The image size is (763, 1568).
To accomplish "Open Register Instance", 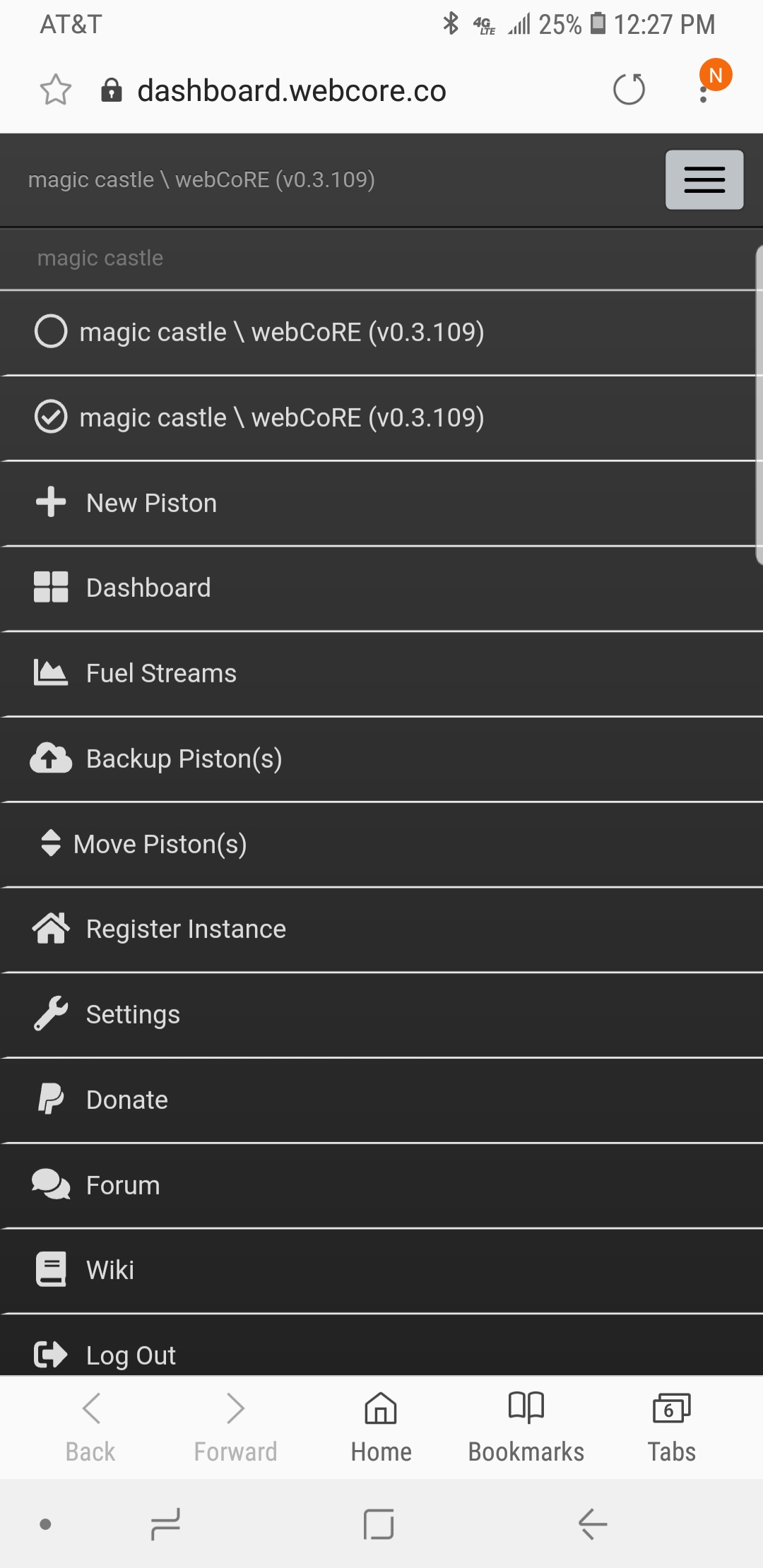I will [381, 929].
